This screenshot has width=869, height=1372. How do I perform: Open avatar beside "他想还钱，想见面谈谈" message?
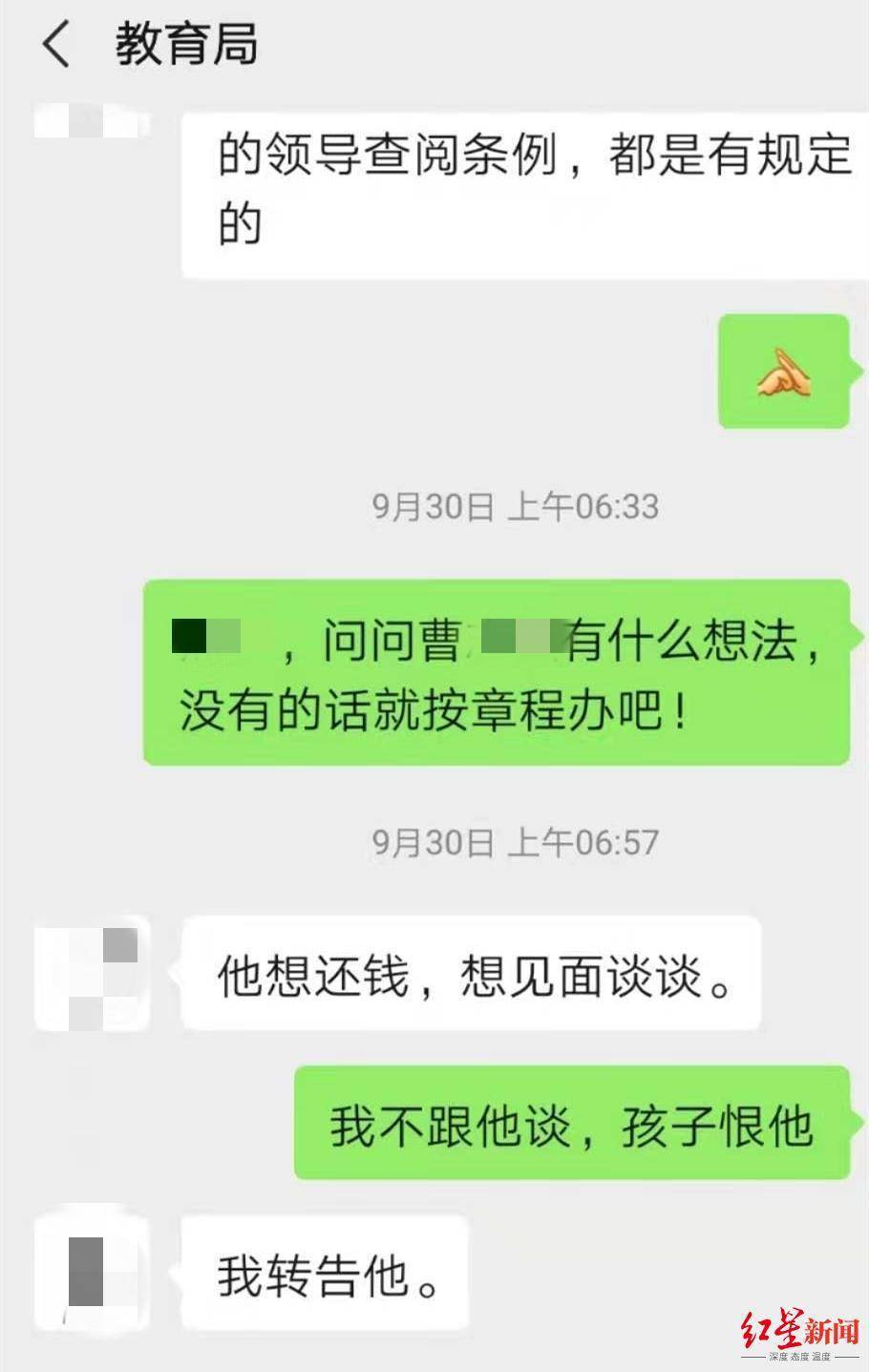93,974
